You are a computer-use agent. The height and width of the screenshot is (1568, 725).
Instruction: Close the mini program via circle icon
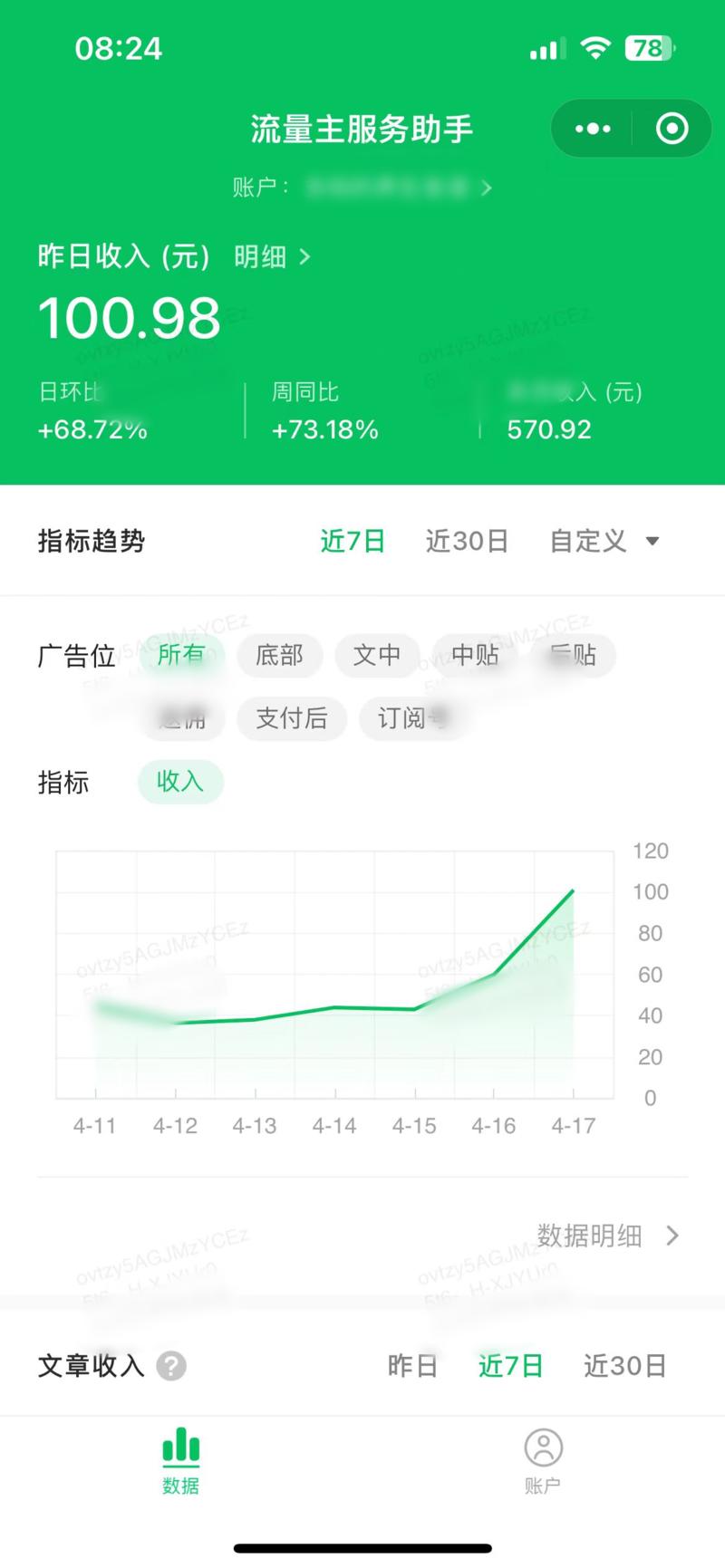pos(672,129)
